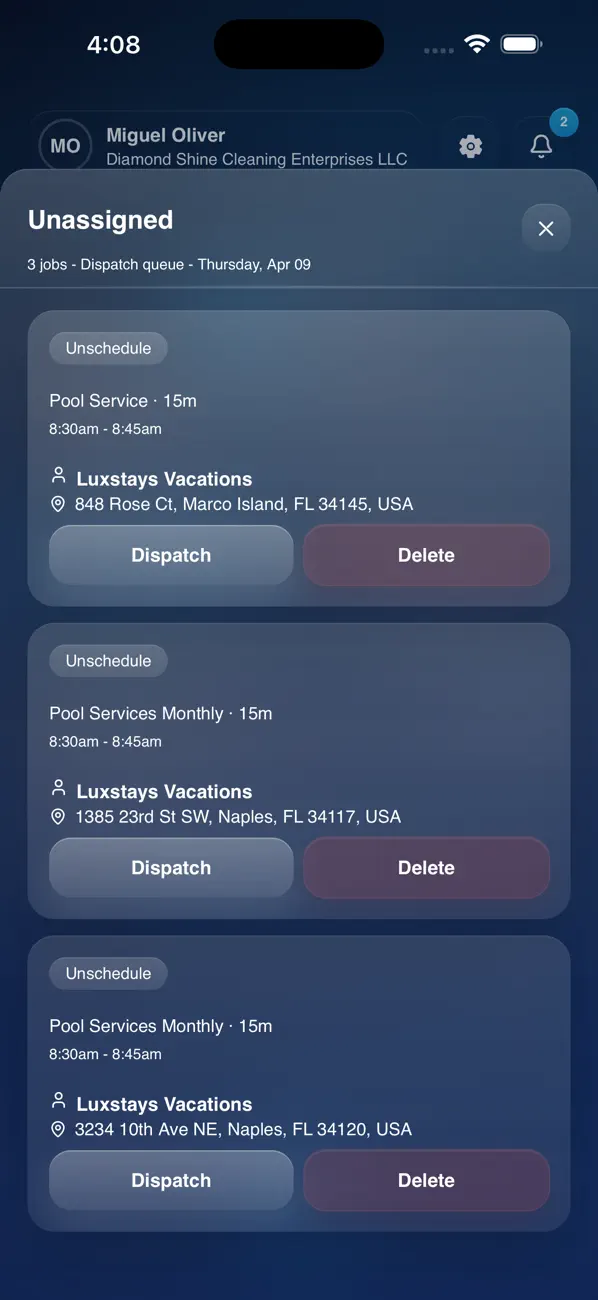Close the Unassigned jobs panel
The height and width of the screenshot is (1300, 598).
[x=546, y=229]
